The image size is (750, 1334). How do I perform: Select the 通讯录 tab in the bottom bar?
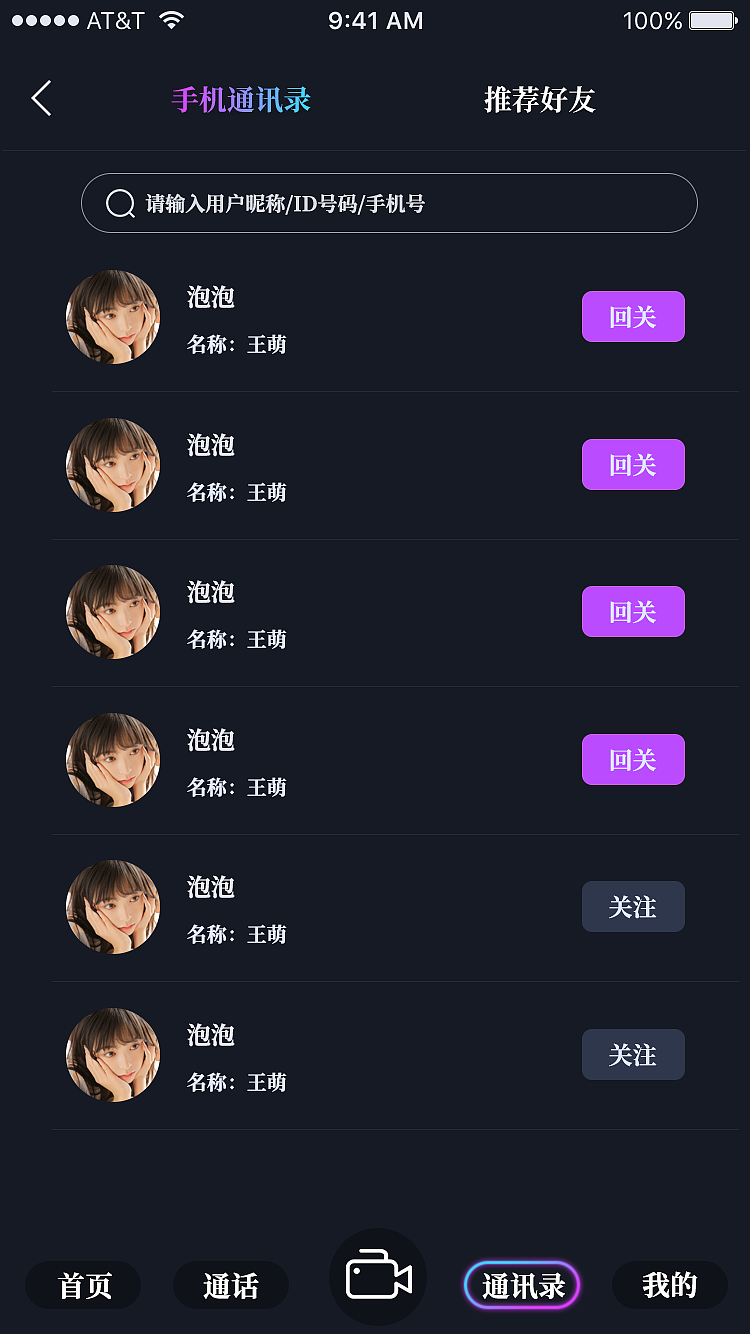pos(522,1286)
